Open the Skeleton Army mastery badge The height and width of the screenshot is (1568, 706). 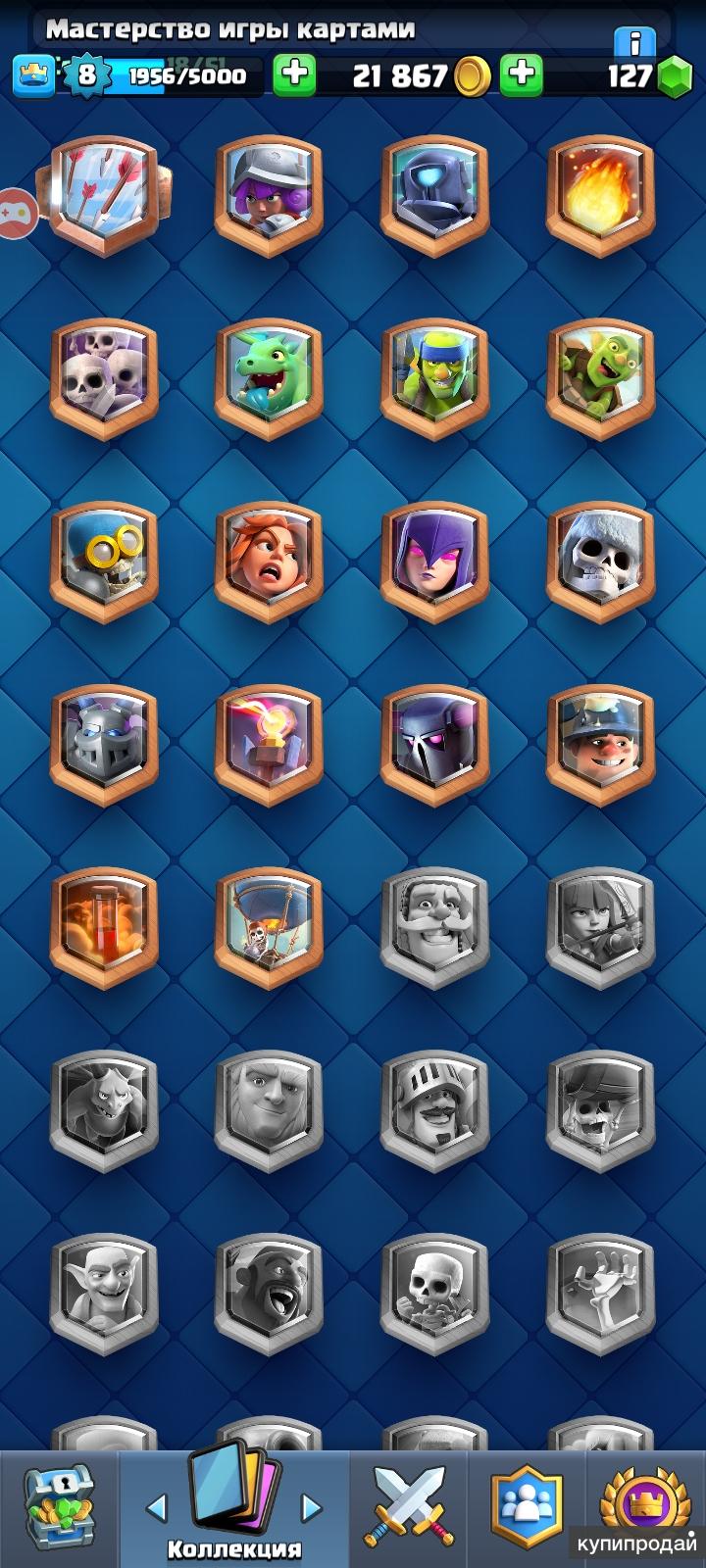pyautogui.click(x=104, y=377)
